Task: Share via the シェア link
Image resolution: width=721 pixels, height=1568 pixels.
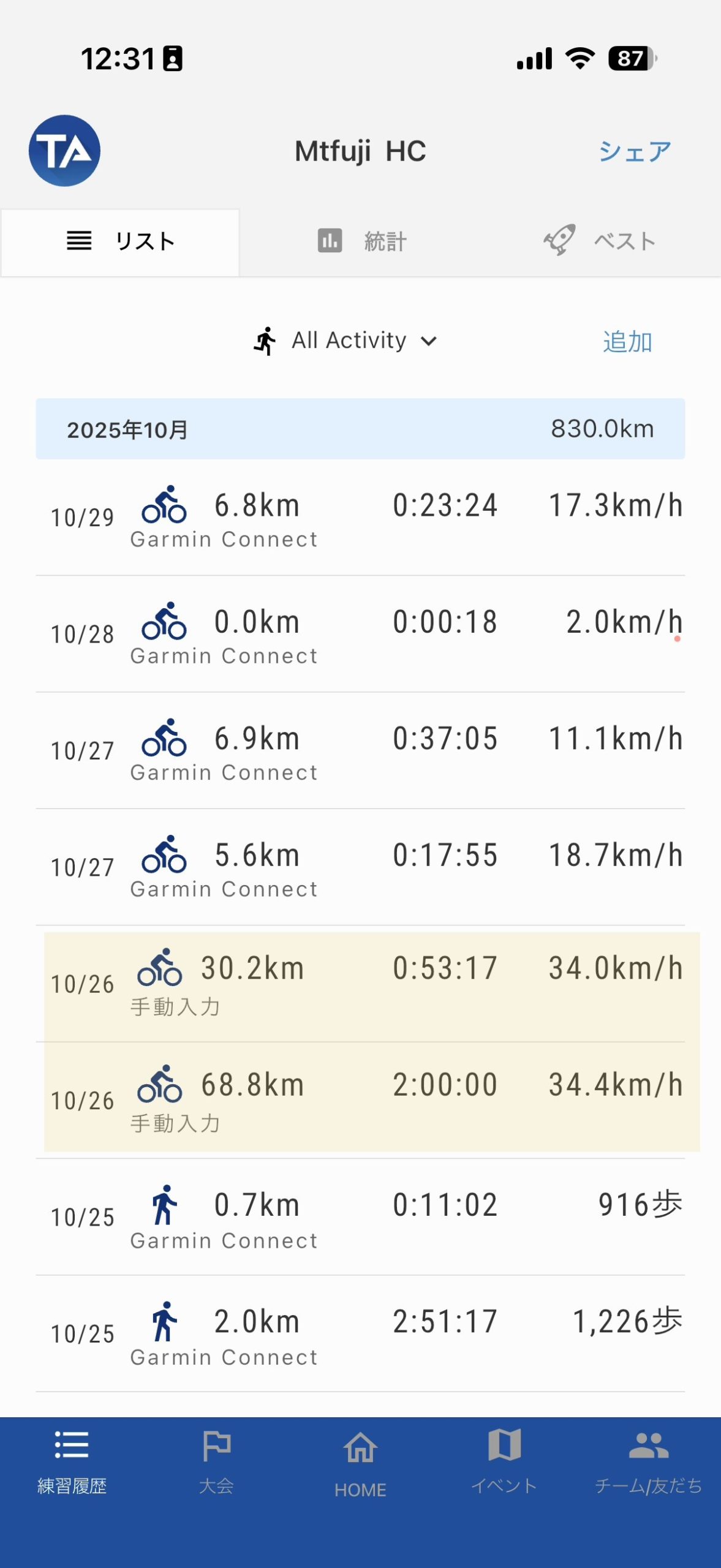Action: pos(635,151)
